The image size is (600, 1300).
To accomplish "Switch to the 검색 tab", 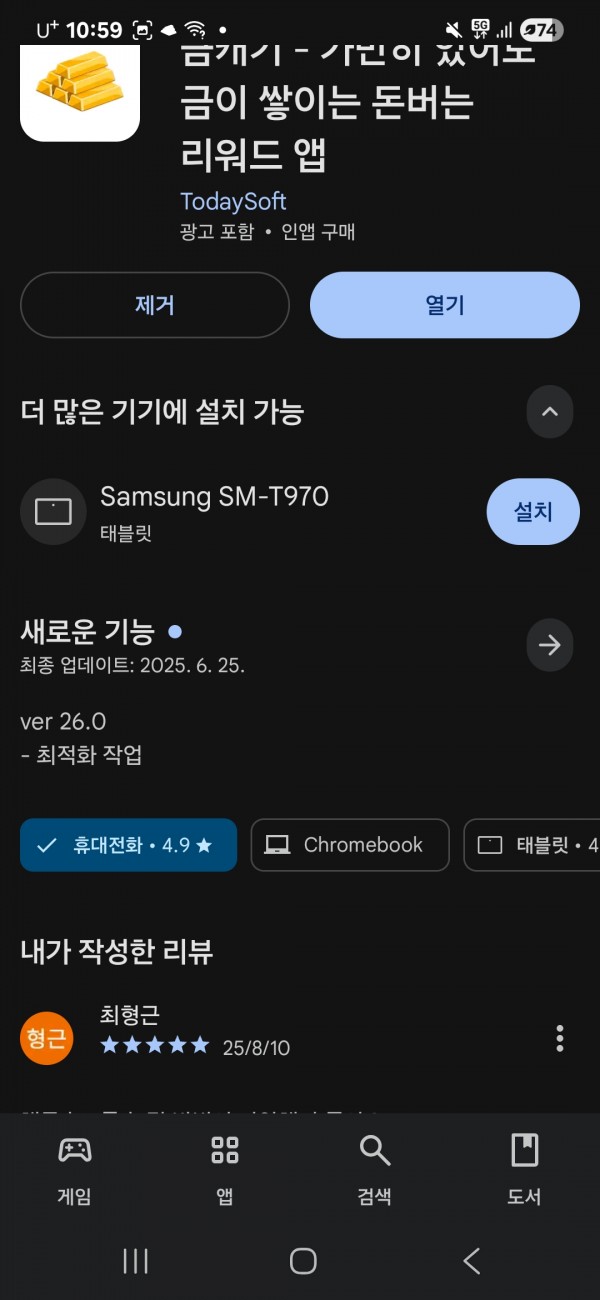I will click(x=374, y=1168).
